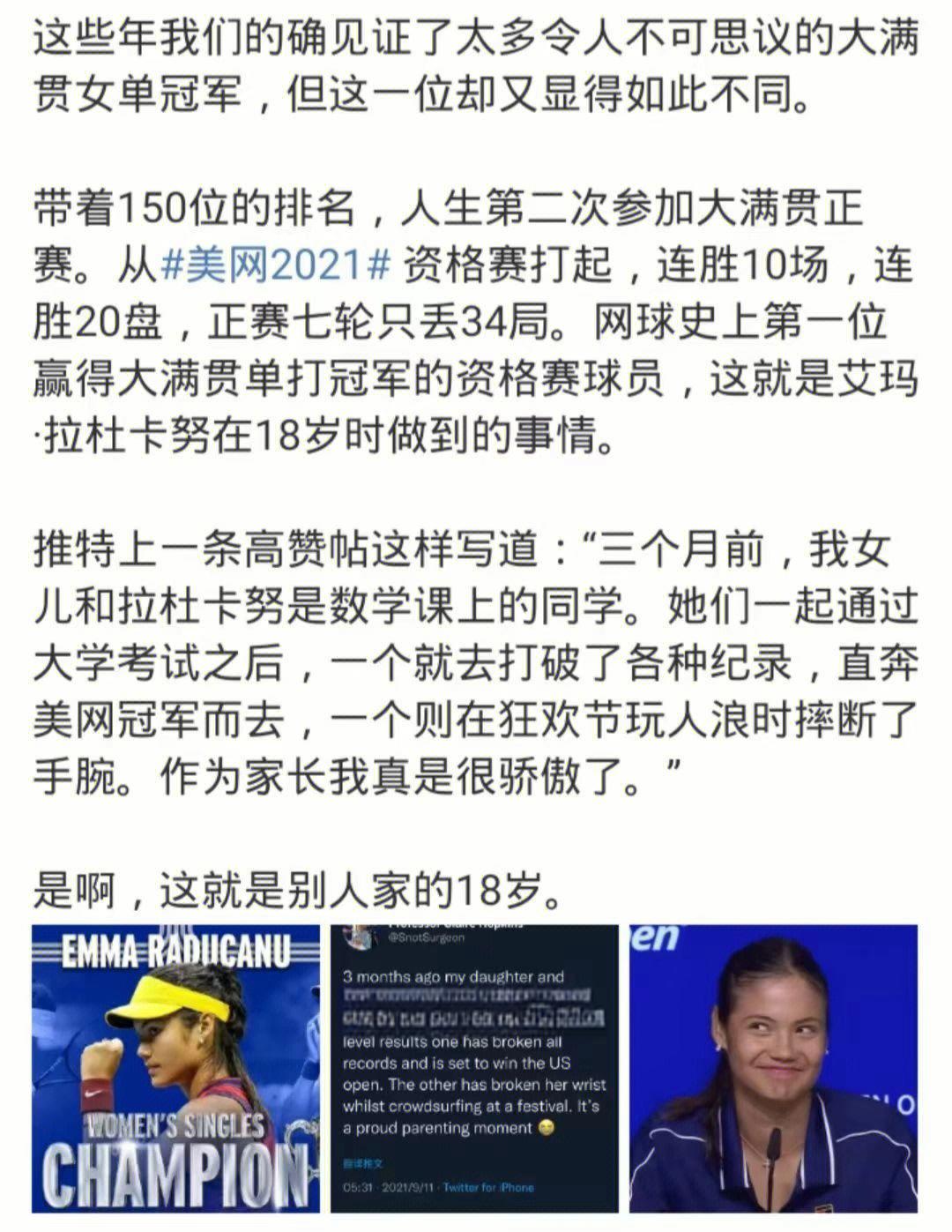952x1232 pixels.
Task: Open the #美网2021# hashtag link
Action: (277, 265)
